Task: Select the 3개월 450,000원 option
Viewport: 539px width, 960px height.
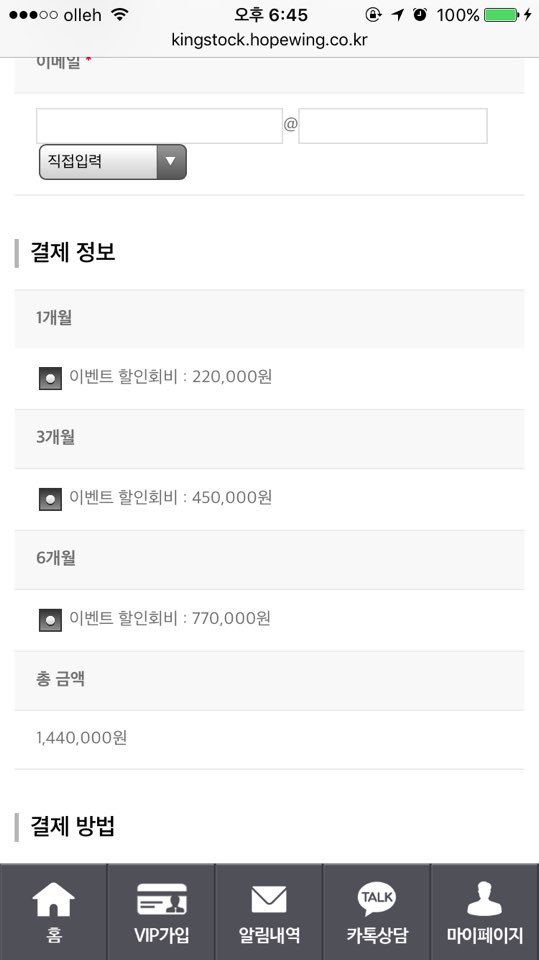Action: pyautogui.click(x=50, y=499)
